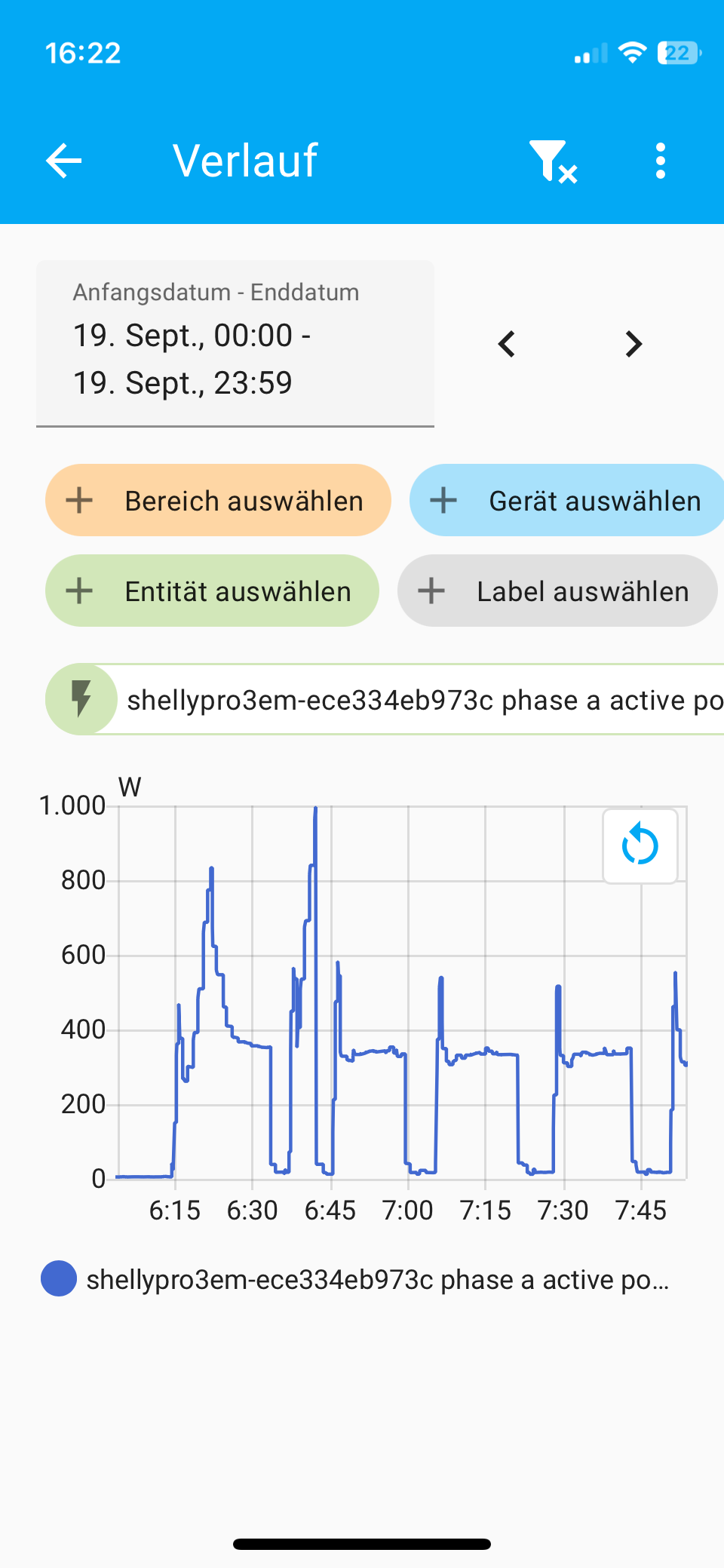The width and height of the screenshot is (724, 1568).
Task: Go back from the Verlauf screen
Action: click(x=64, y=161)
